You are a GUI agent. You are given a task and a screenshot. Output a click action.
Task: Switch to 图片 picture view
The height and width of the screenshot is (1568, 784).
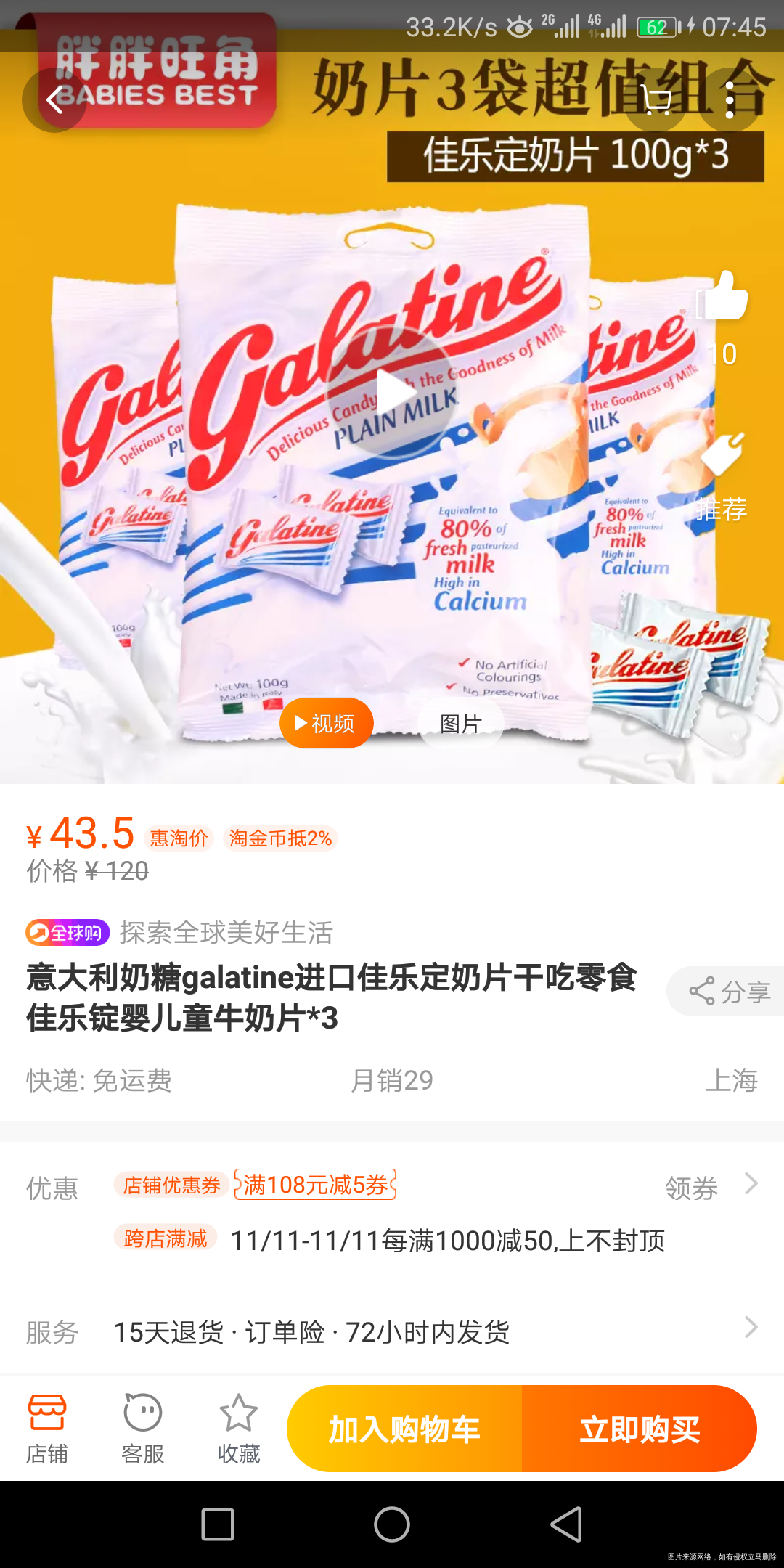pyautogui.click(x=460, y=723)
